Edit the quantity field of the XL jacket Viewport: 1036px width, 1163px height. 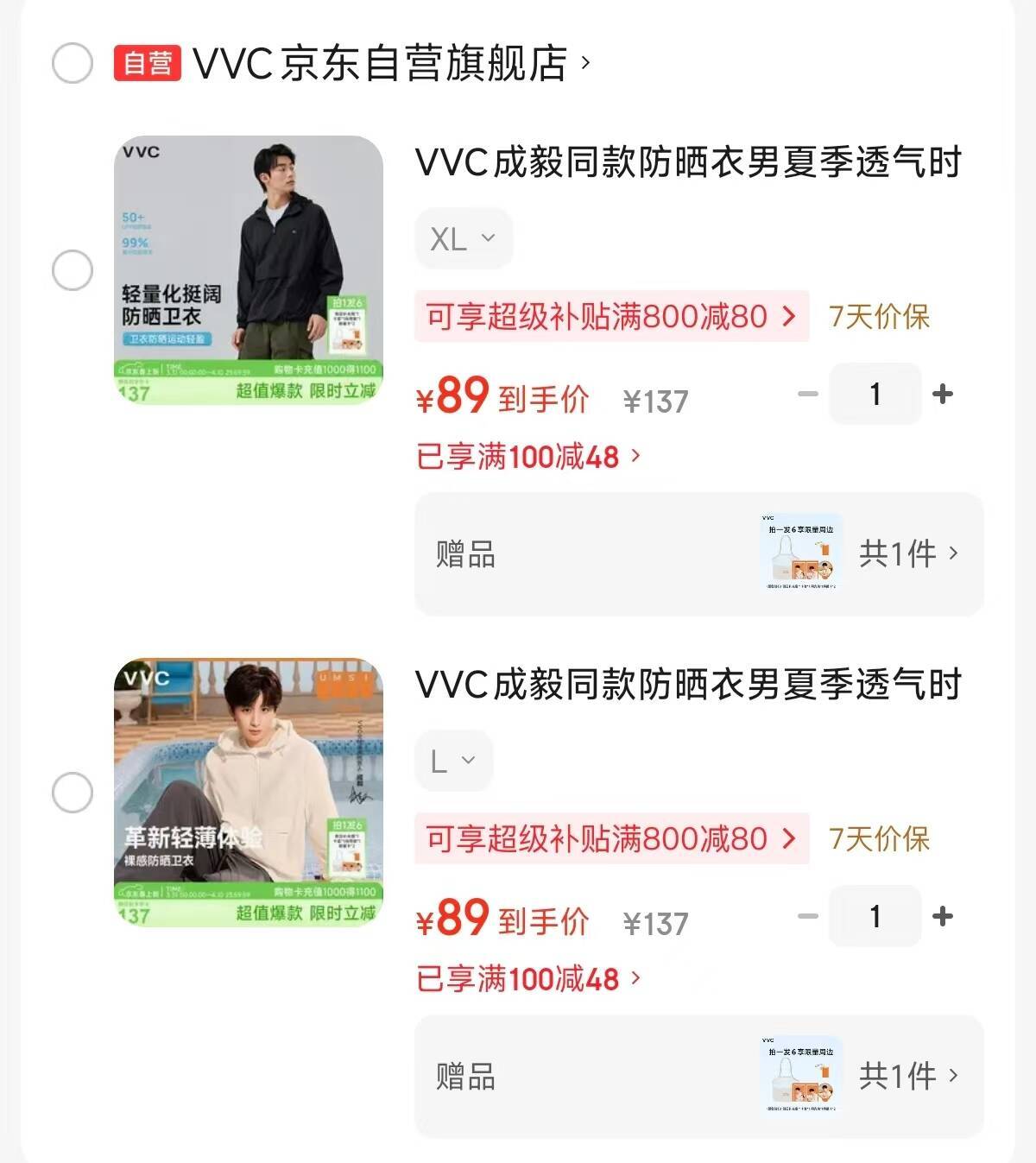click(875, 395)
